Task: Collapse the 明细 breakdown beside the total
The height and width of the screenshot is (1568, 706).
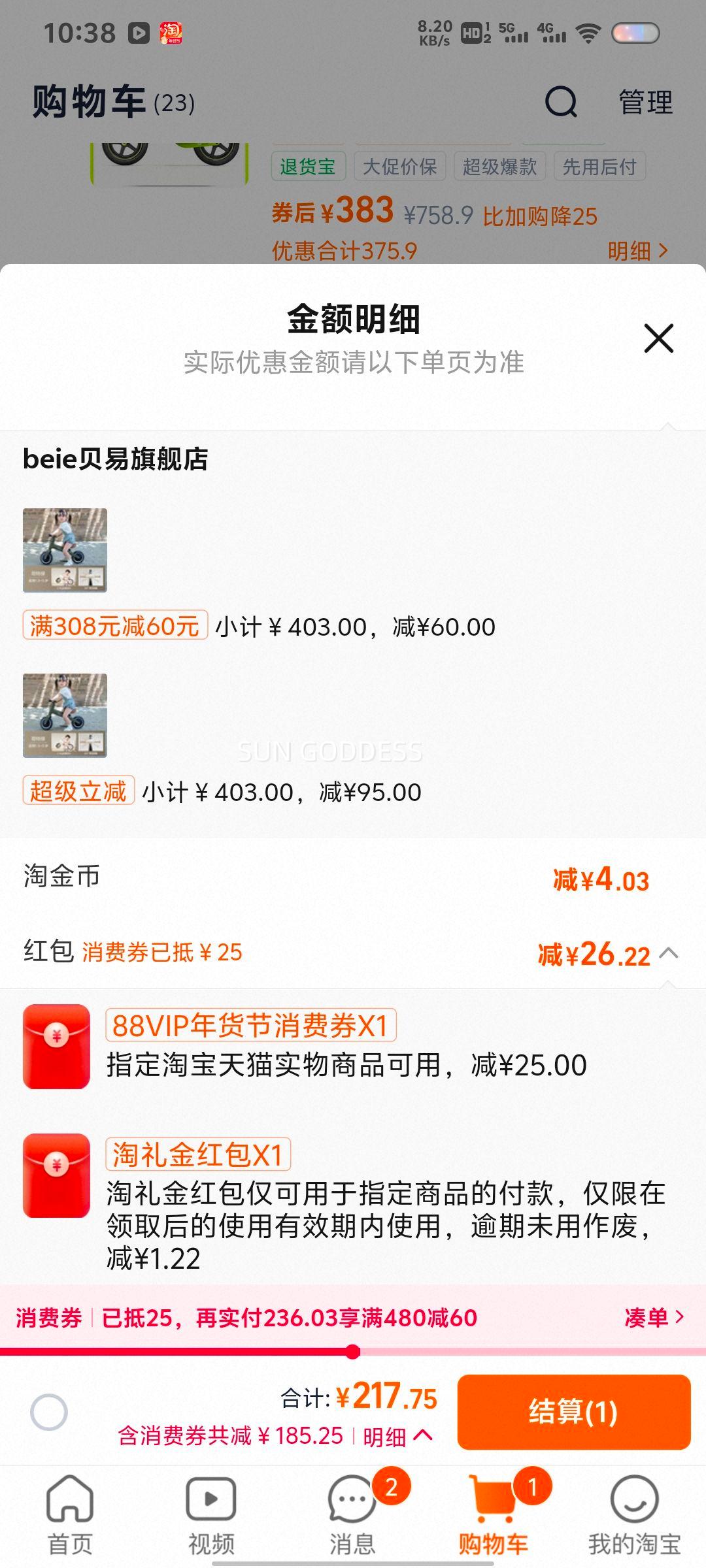Action: click(x=397, y=1436)
